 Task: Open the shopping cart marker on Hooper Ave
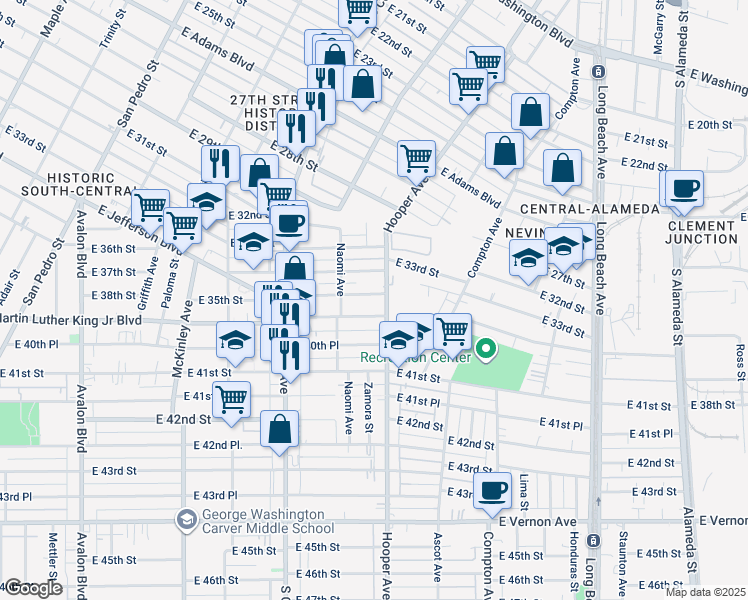[416, 160]
